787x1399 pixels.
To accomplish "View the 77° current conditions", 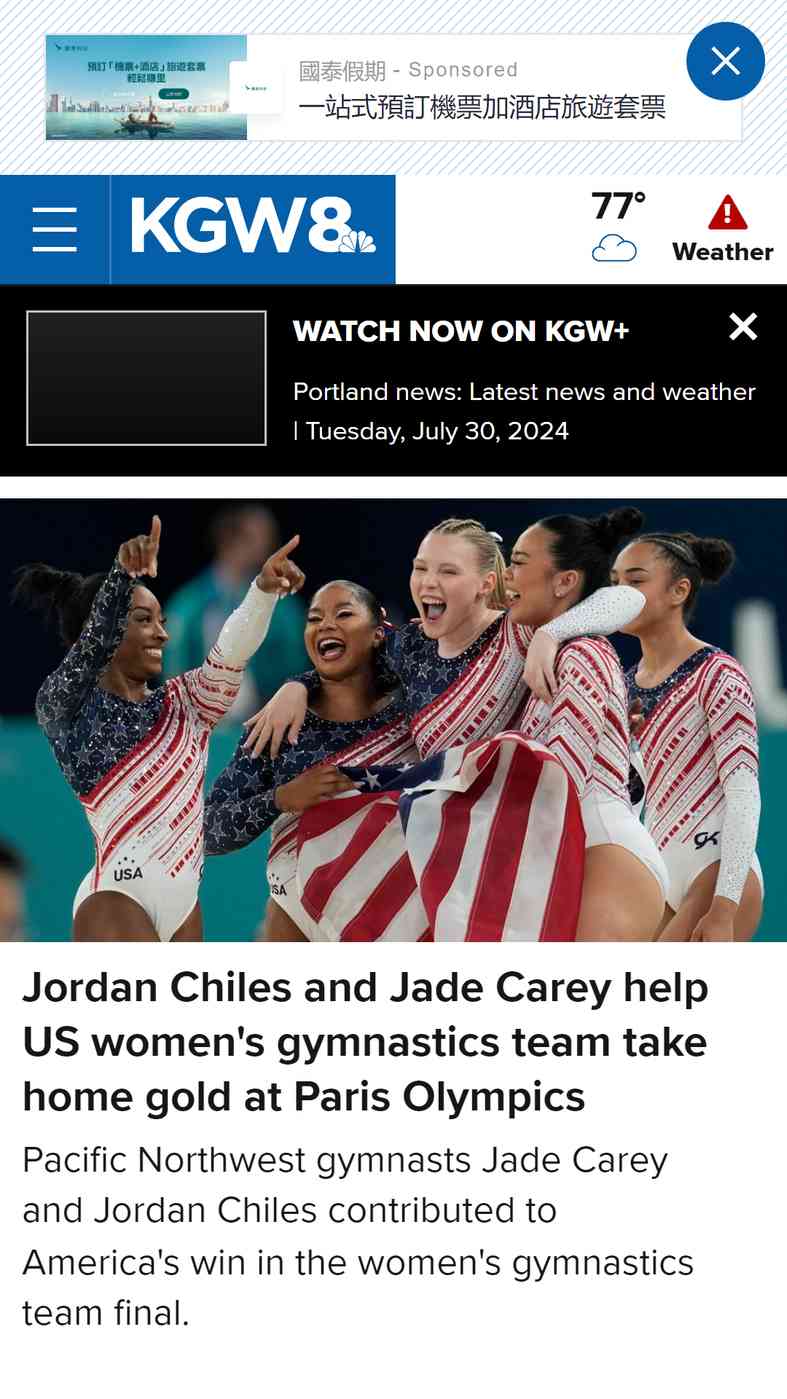I will pos(617,226).
